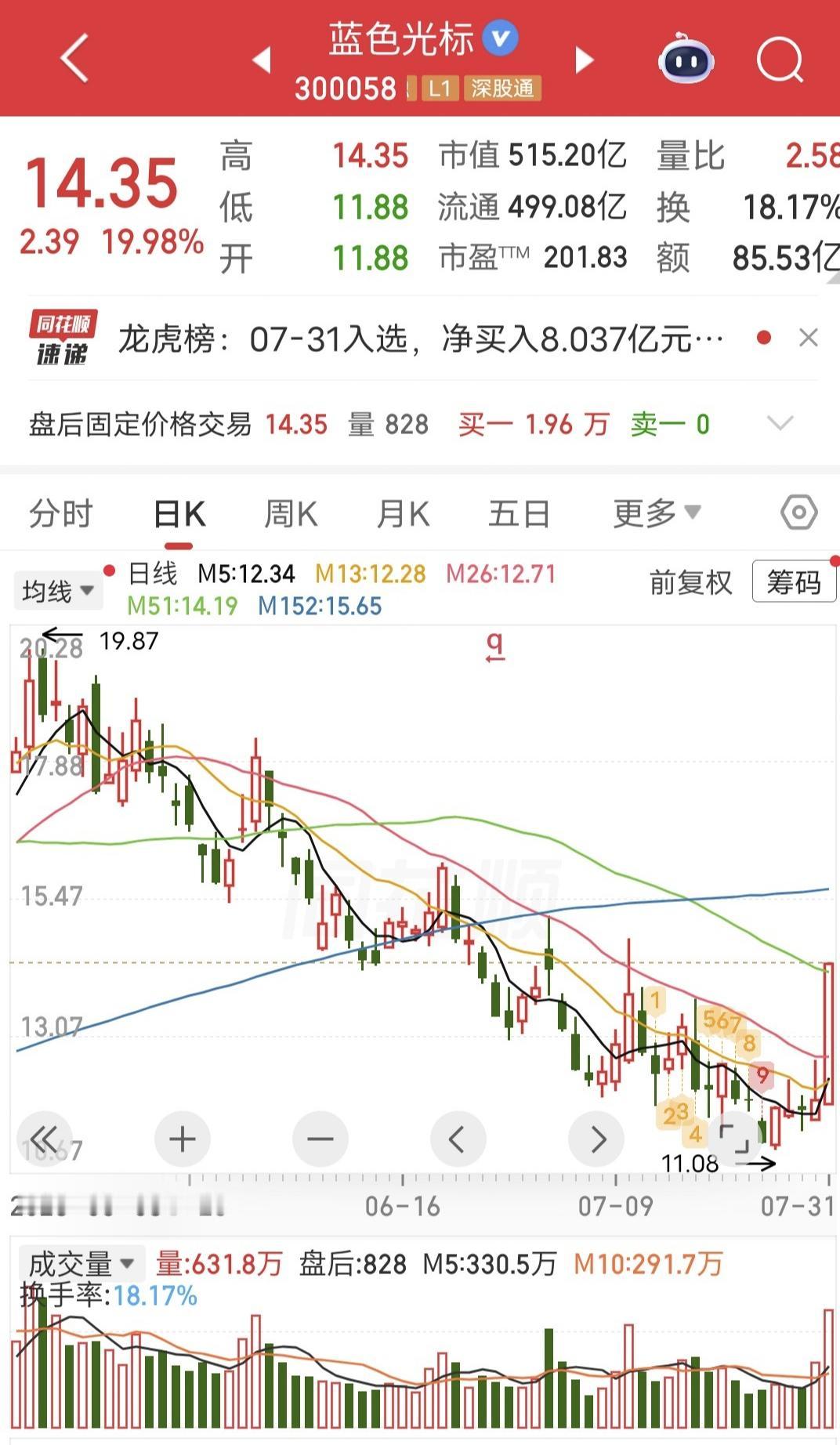Image resolution: width=840 pixels, height=1445 pixels.
Task: Open the 成交量 indicator dropdown
Action: tap(81, 1264)
